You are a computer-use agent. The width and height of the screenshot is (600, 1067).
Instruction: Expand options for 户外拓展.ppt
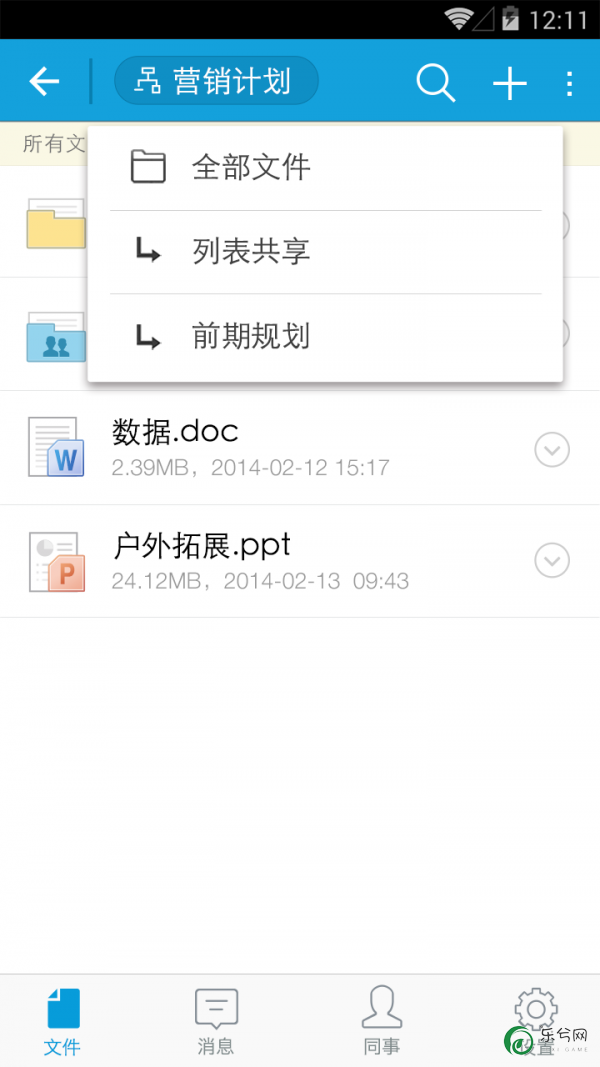[552, 560]
